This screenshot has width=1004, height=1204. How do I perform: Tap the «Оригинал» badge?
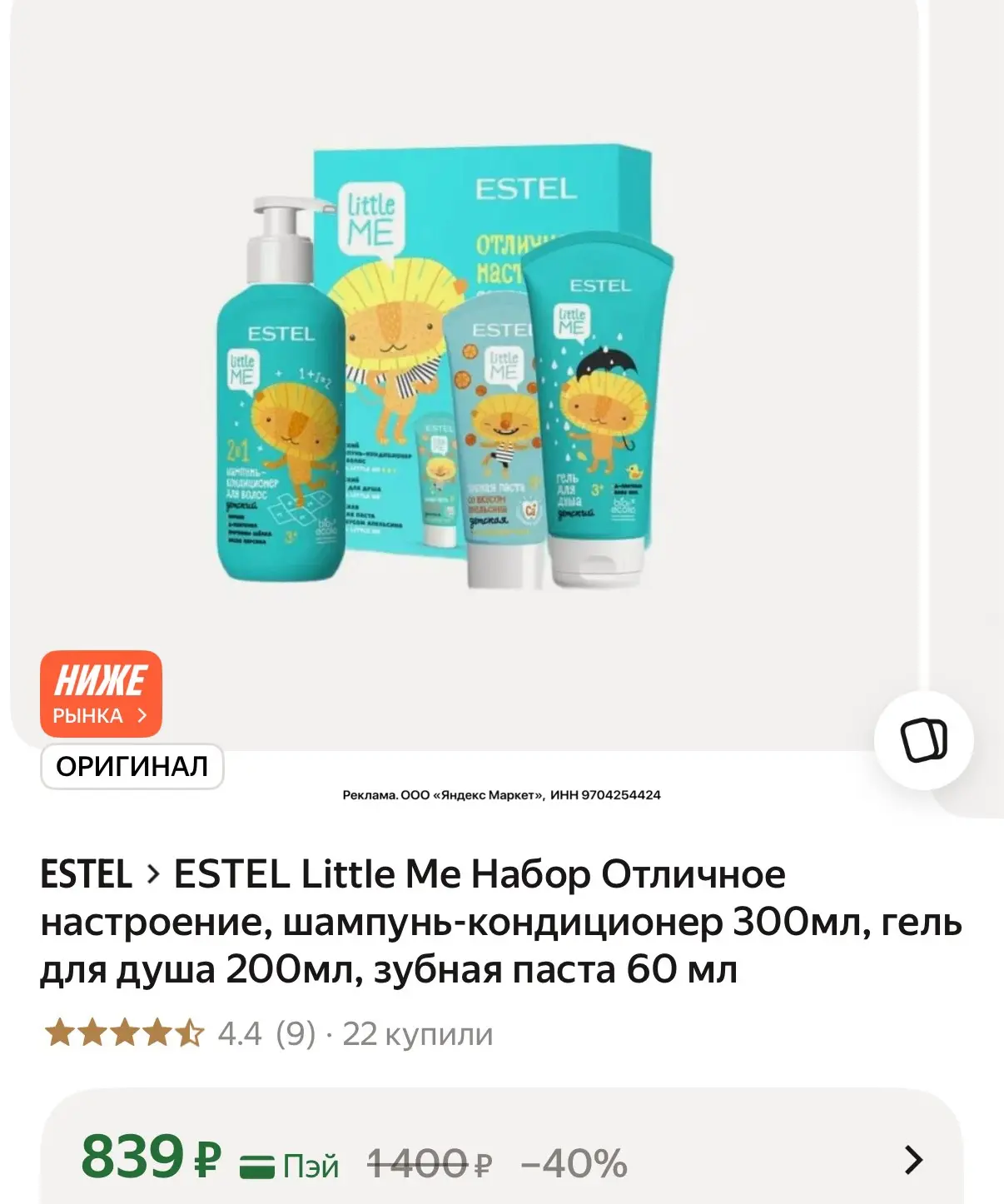tap(132, 766)
